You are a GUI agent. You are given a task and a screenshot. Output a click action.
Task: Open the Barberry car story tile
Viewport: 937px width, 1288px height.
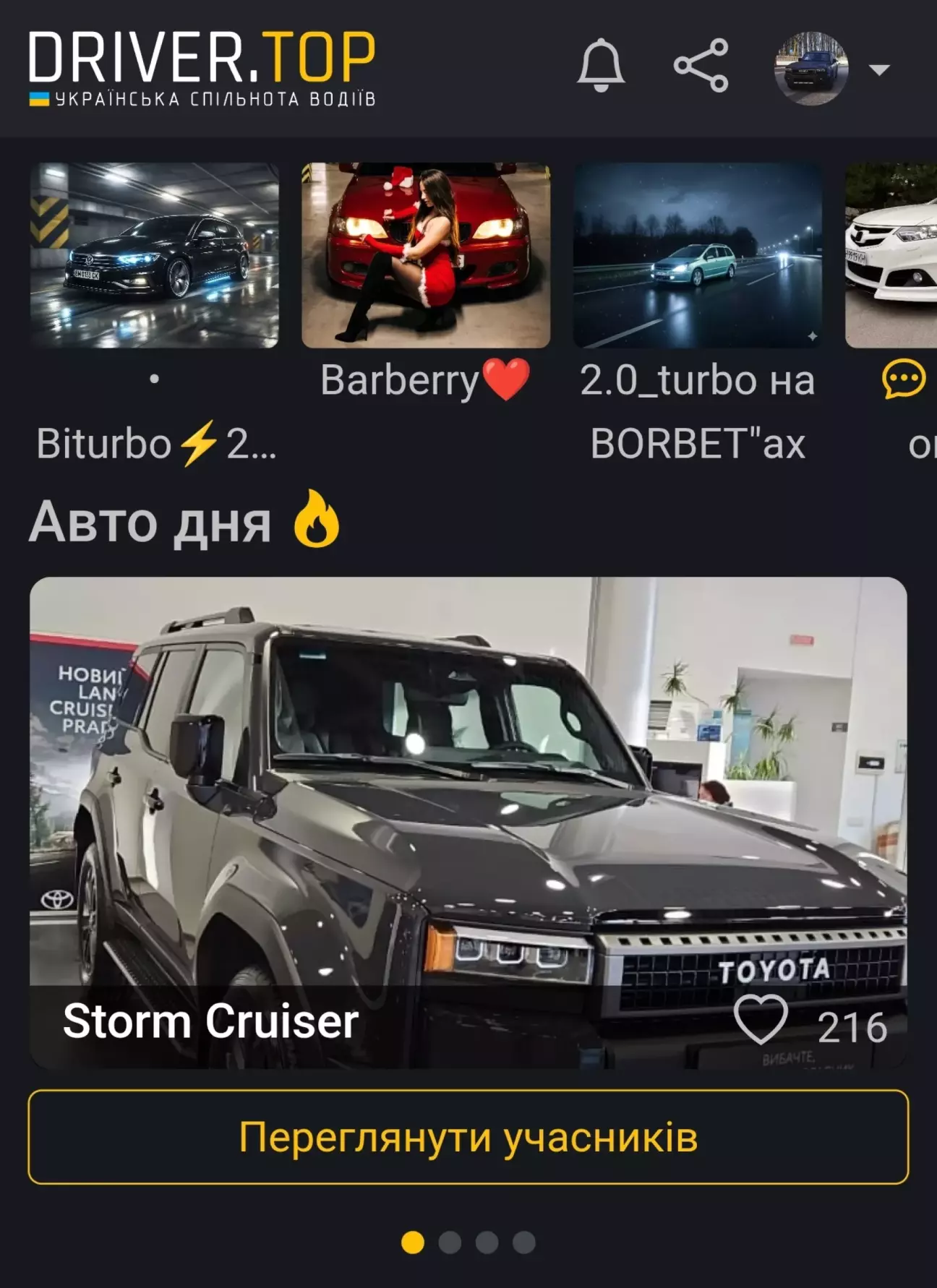pyautogui.click(x=426, y=256)
